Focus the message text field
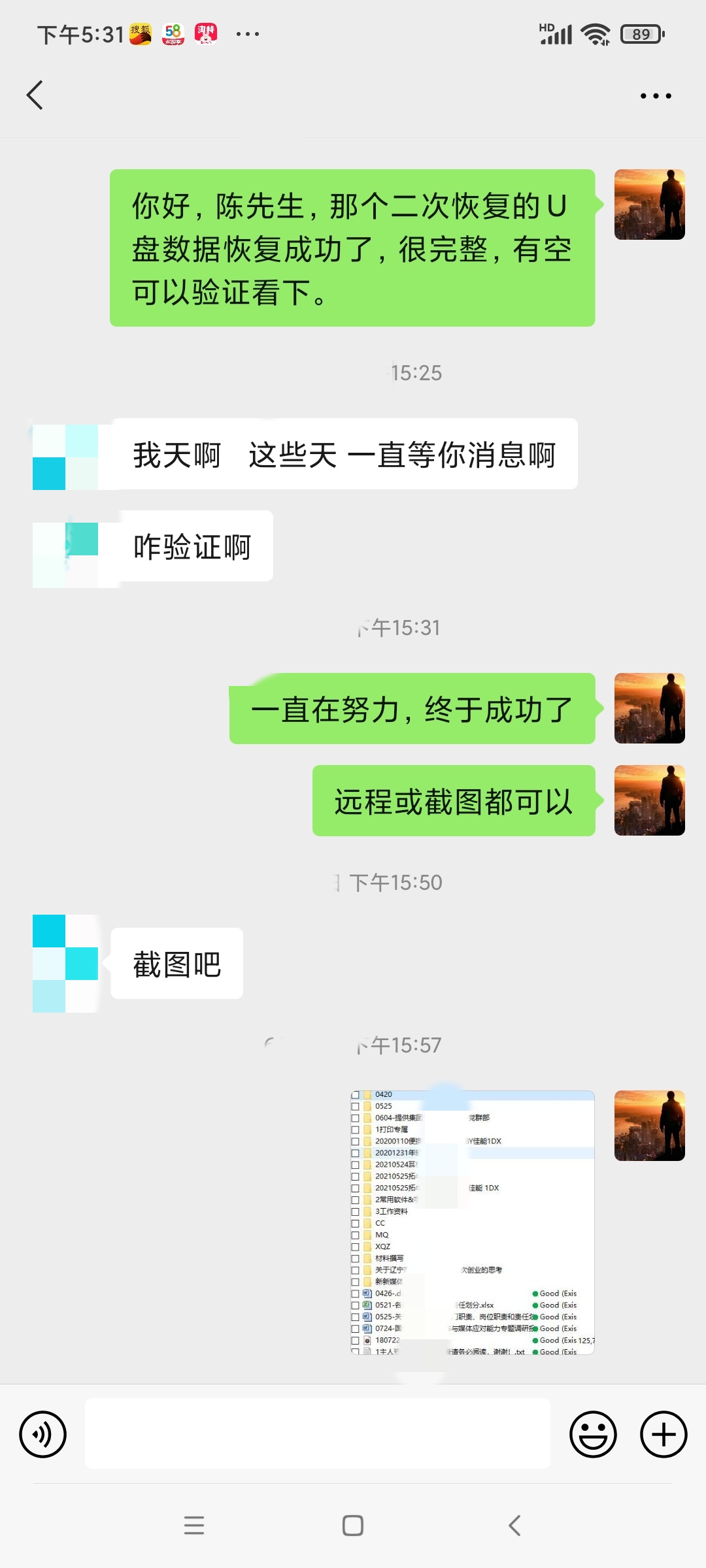 (x=317, y=1434)
